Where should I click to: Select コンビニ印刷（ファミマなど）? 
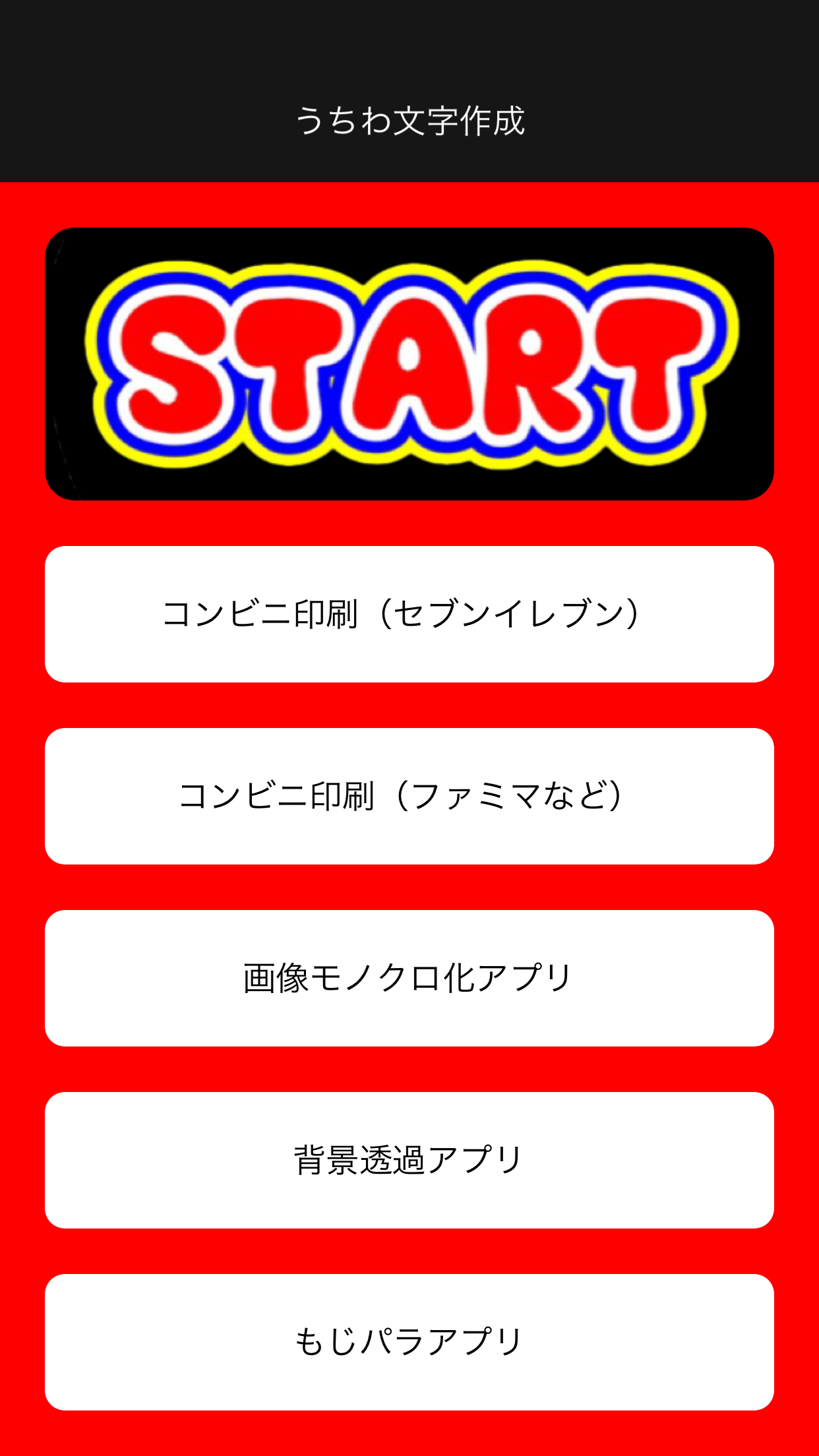[409, 796]
